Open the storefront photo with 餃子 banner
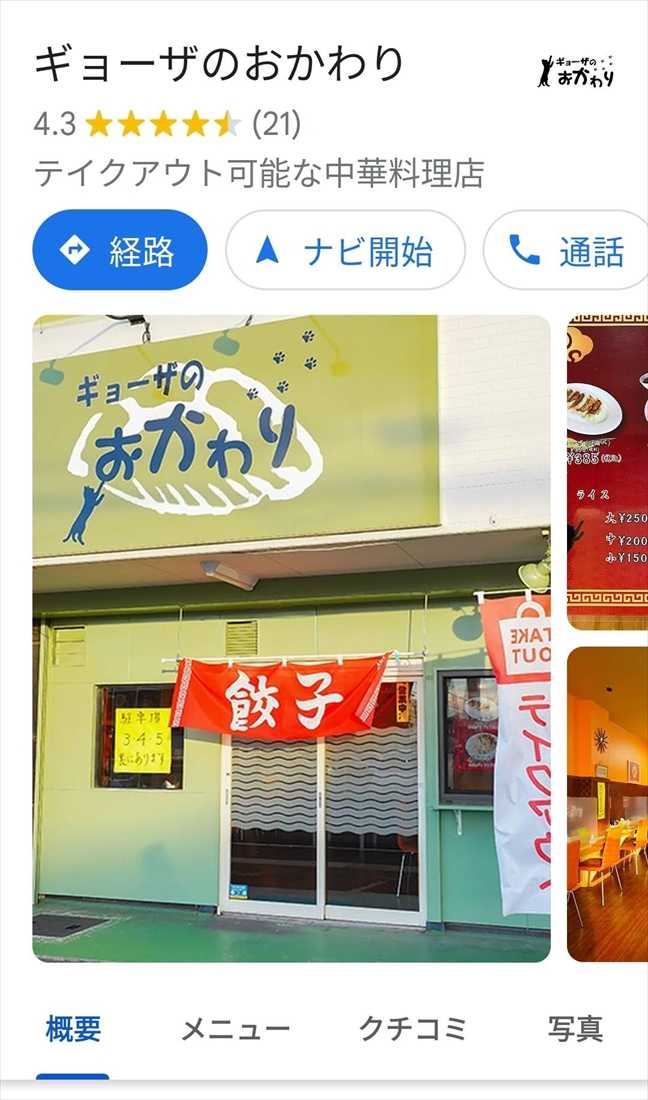Viewport: 648px width, 1100px height. (291, 638)
